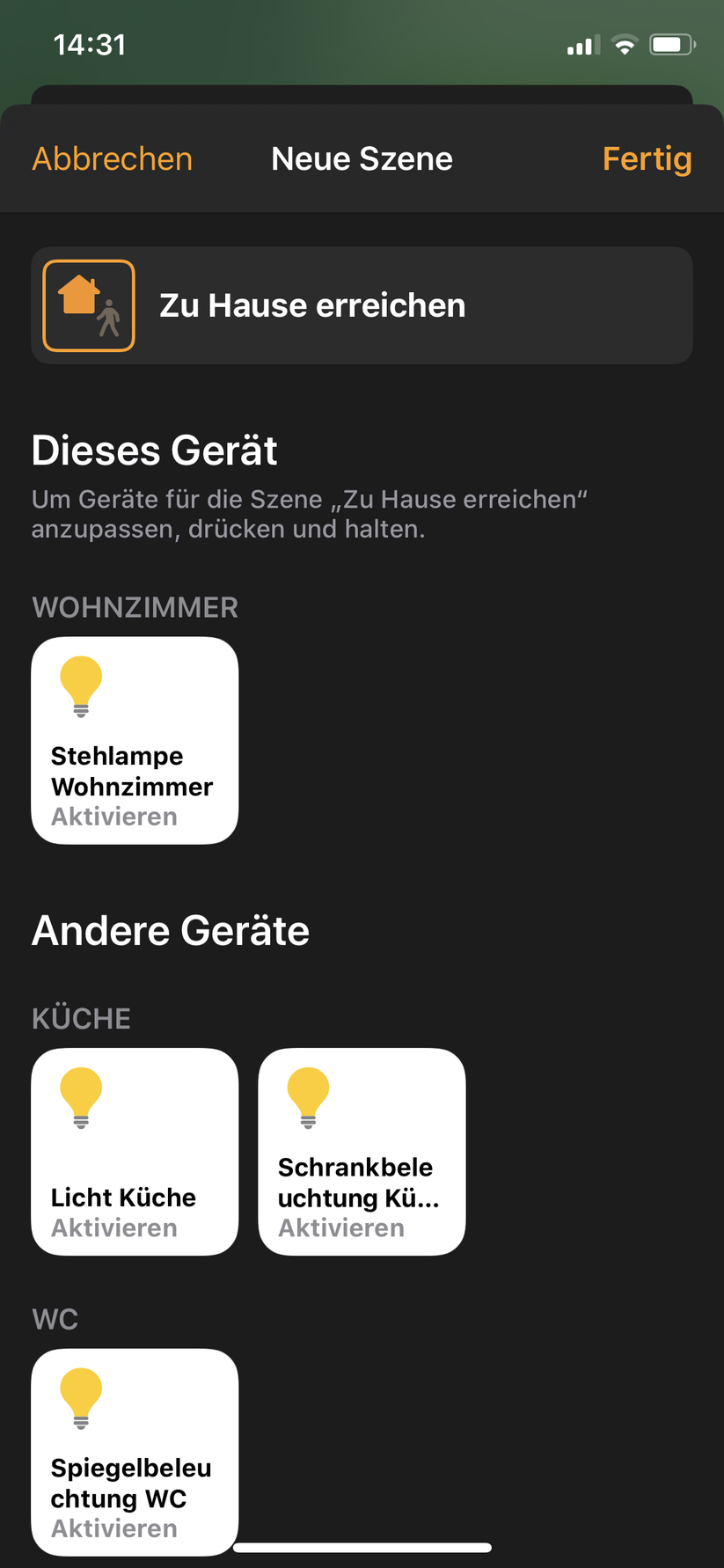Toggle the Licht Küche tile off
Image resolution: width=724 pixels, height=1568 pixels.
pyautogui.click(x=134, y=1151)
